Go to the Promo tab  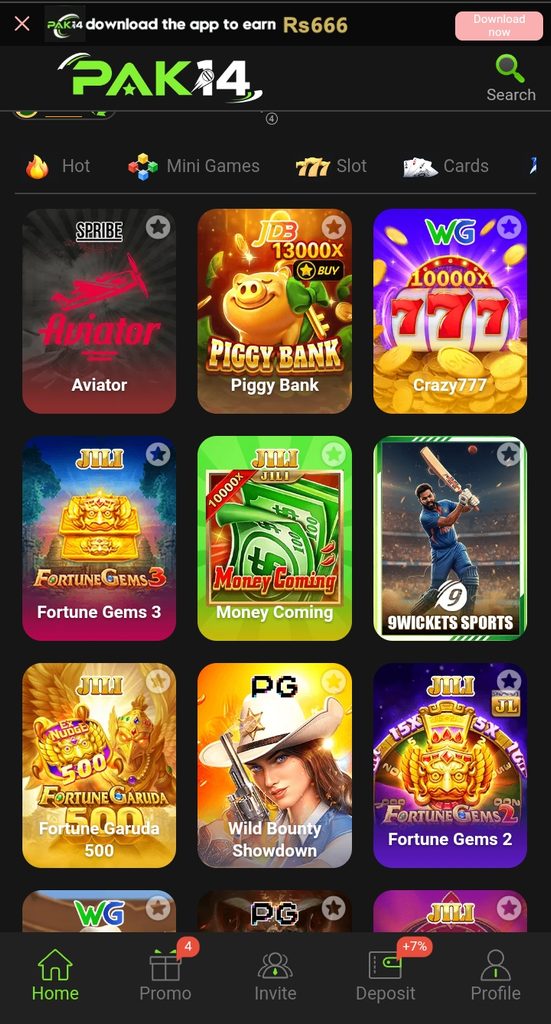(x=165, y=976)
